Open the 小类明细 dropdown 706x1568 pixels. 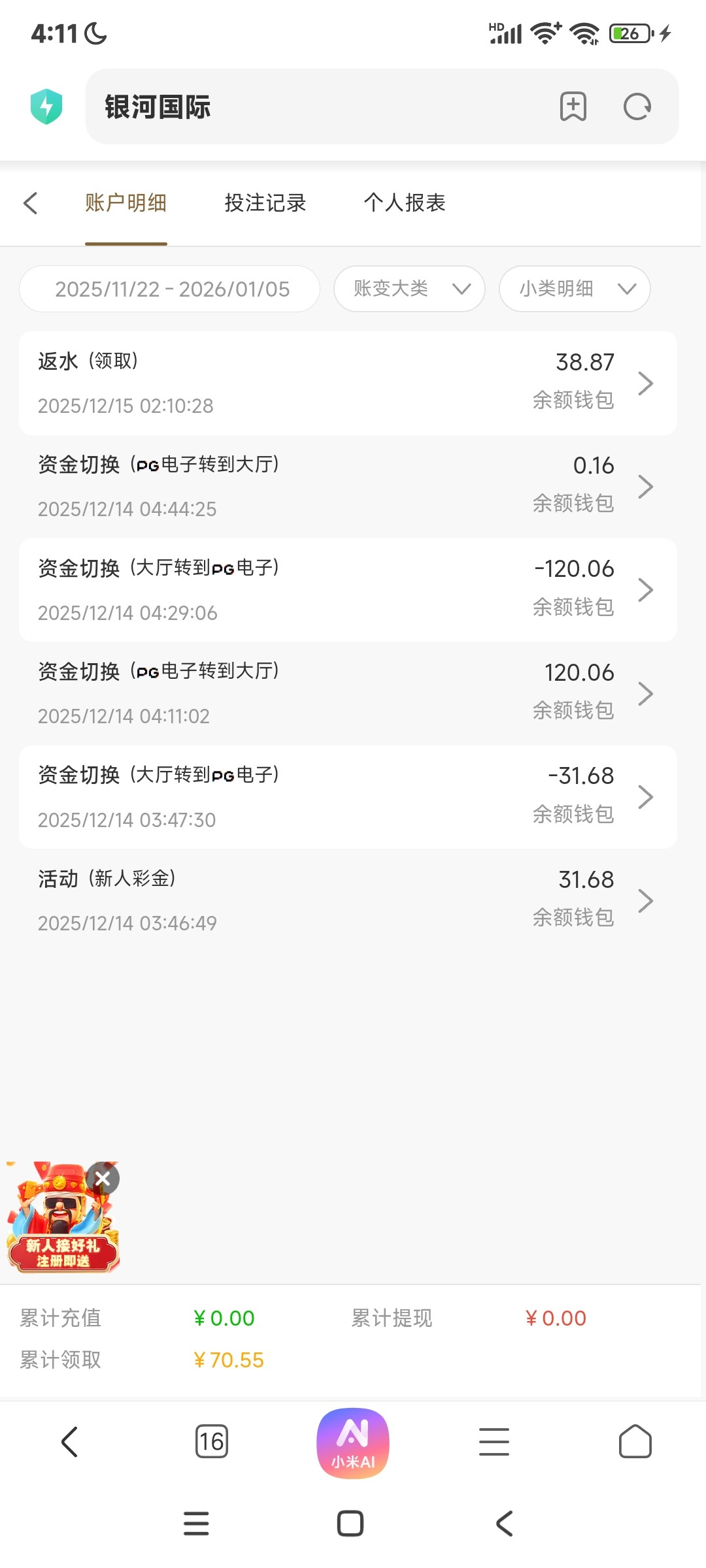(574, 289)
